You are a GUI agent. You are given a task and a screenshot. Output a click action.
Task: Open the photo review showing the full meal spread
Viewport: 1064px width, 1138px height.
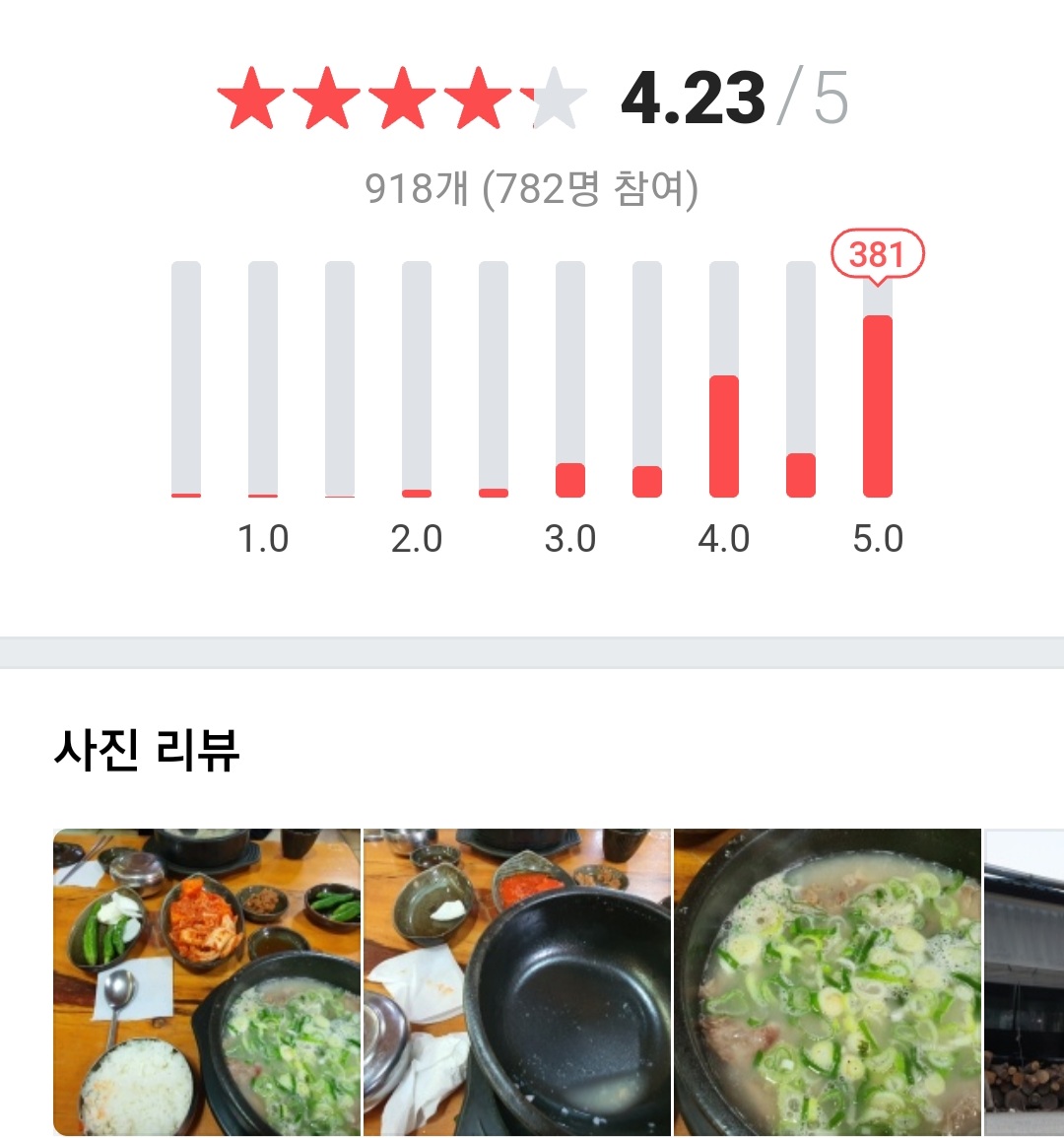(x=207, y=981)
